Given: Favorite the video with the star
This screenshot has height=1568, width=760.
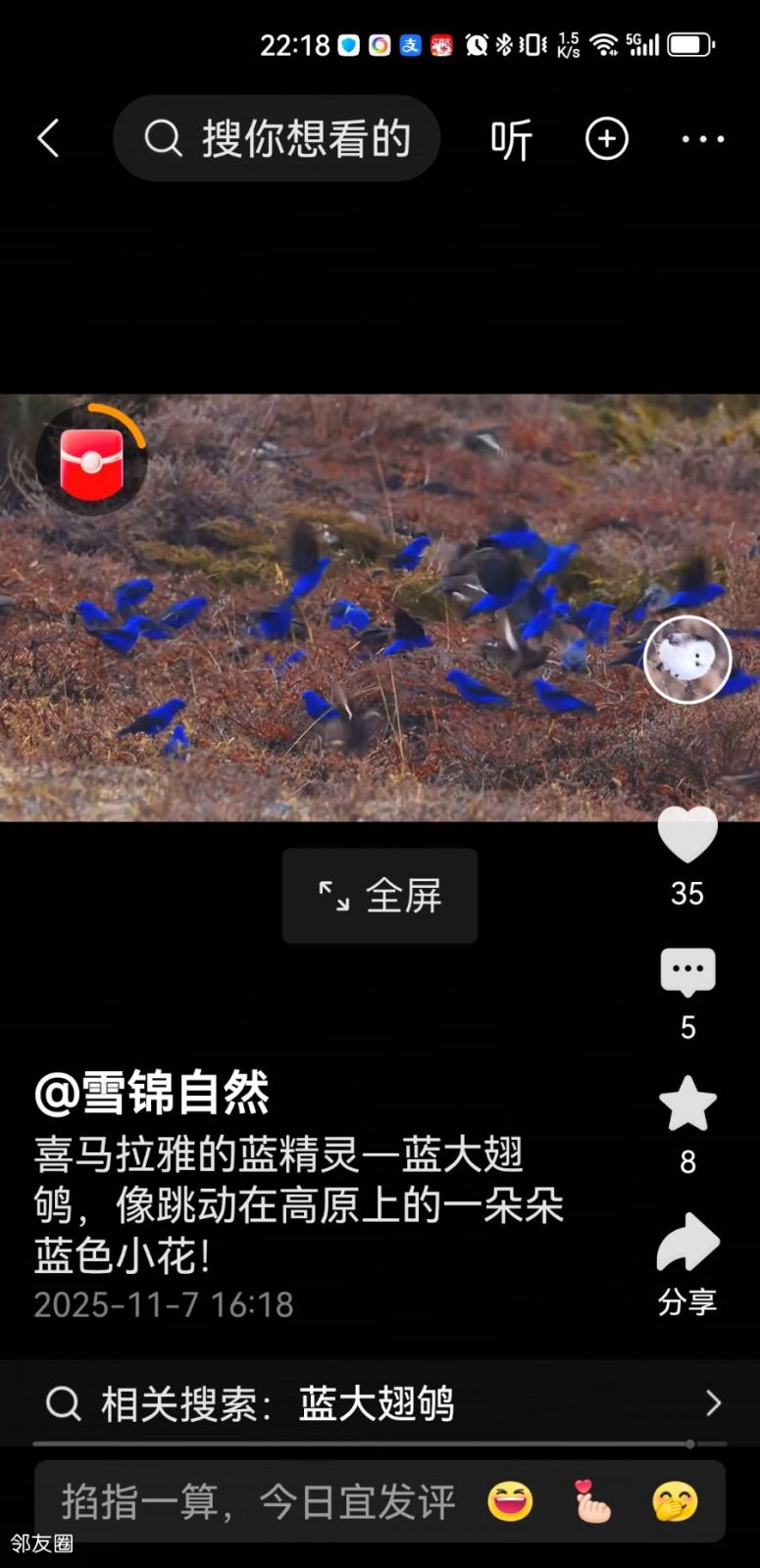Looking at the screenshot, I should tap(687, 1103).
